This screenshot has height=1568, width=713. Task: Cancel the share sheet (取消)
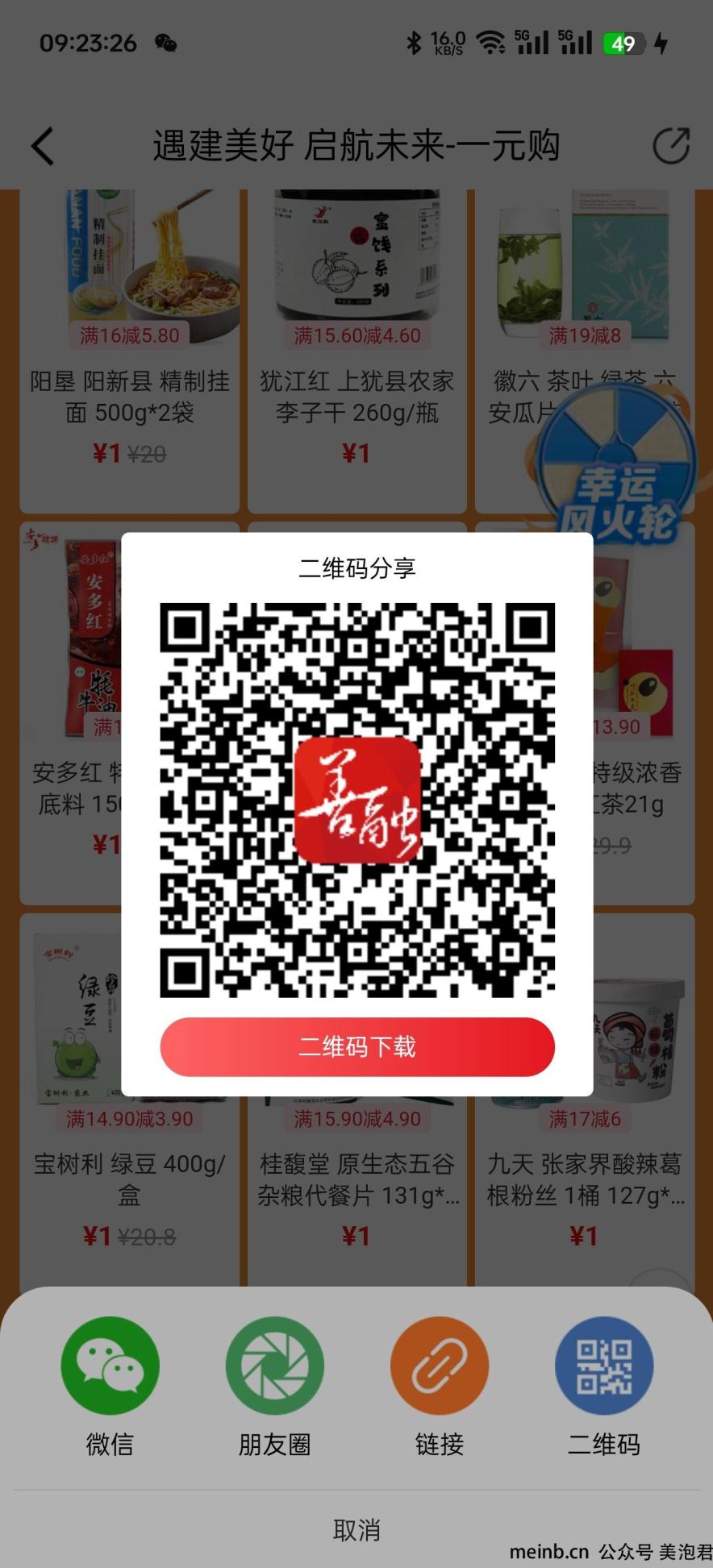(356, 1529)
